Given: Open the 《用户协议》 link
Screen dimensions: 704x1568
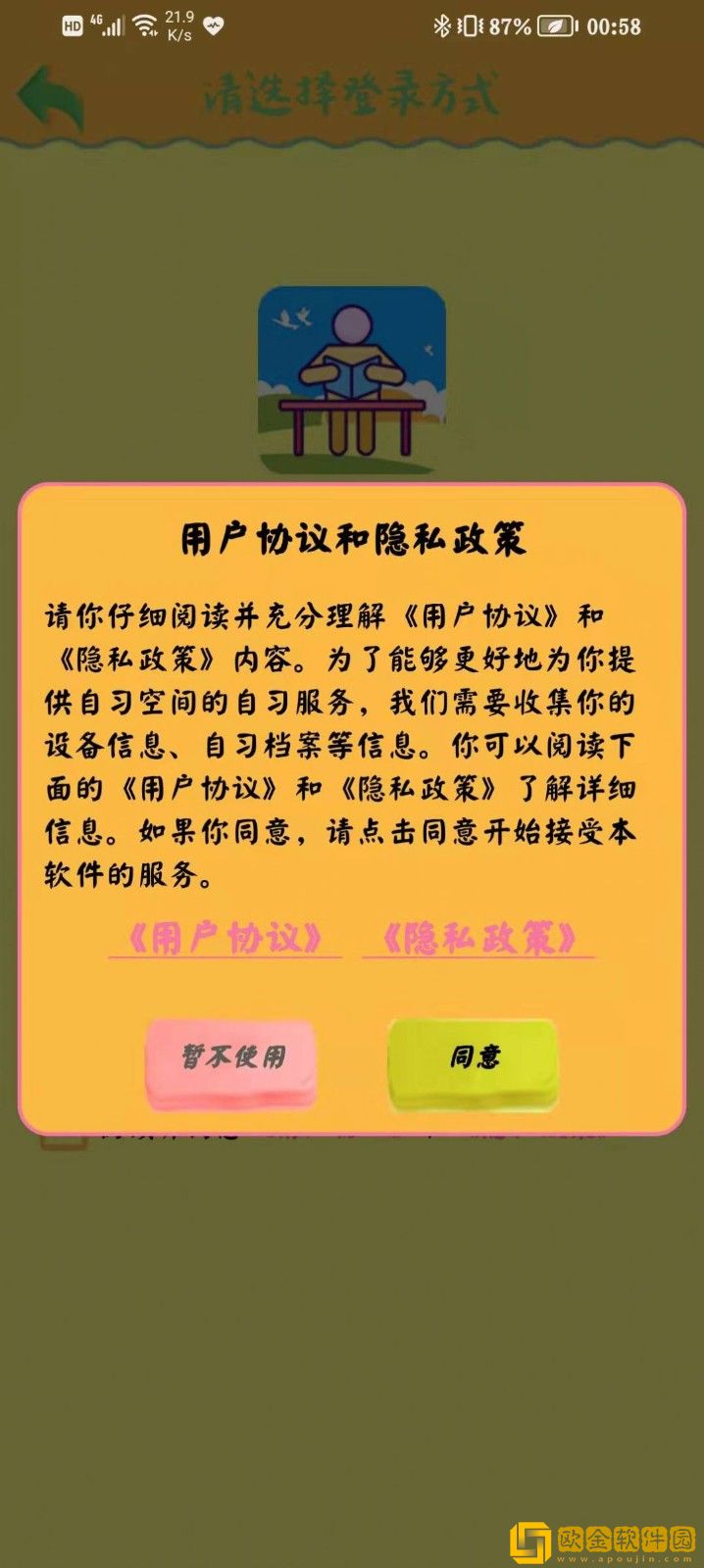Looking at the screenshot, I should point(226,938).
